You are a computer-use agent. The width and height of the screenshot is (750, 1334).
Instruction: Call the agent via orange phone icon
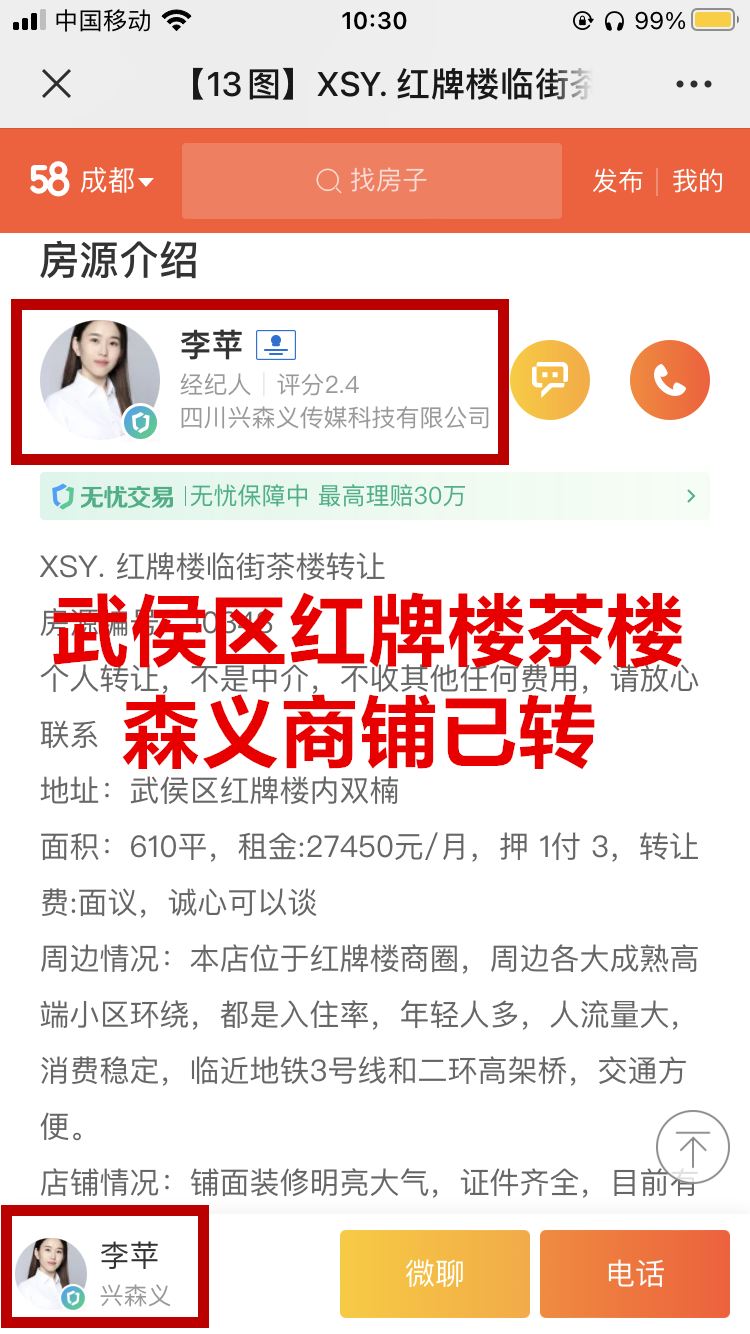coord(669,380)
